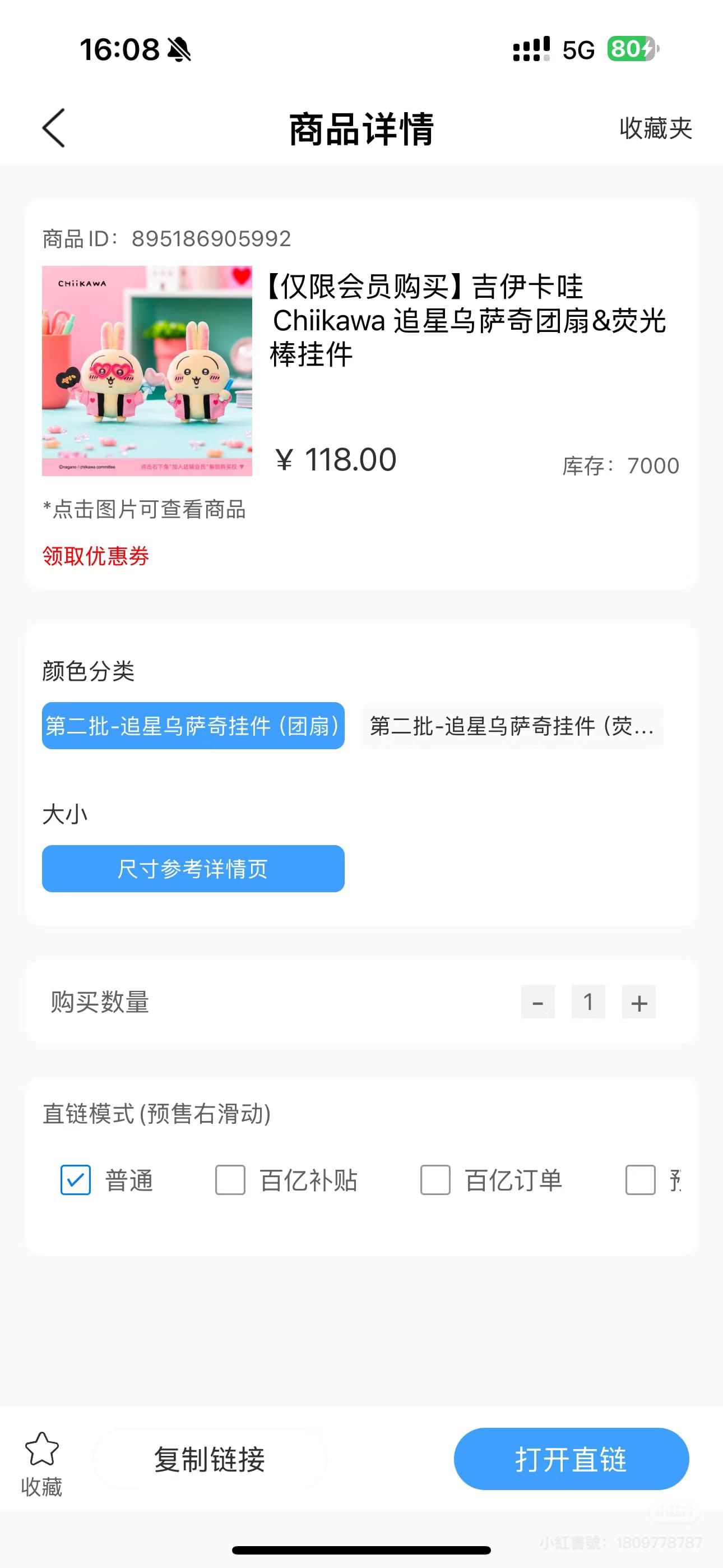
Task: Tap the 复制链接 button
Action: pyautogui.click(x=210, y=1459)
